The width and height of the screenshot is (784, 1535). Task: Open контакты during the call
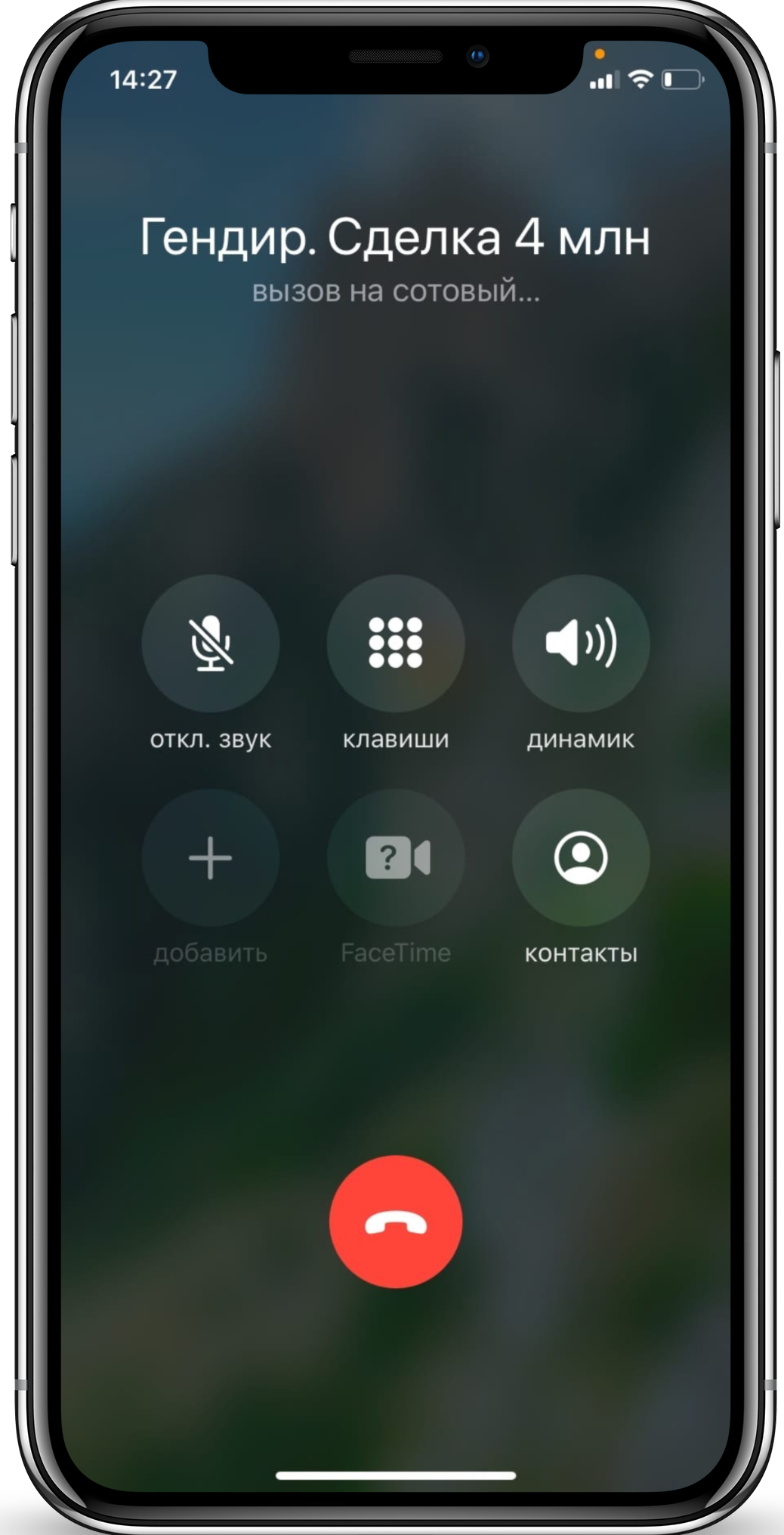(580, 857)
